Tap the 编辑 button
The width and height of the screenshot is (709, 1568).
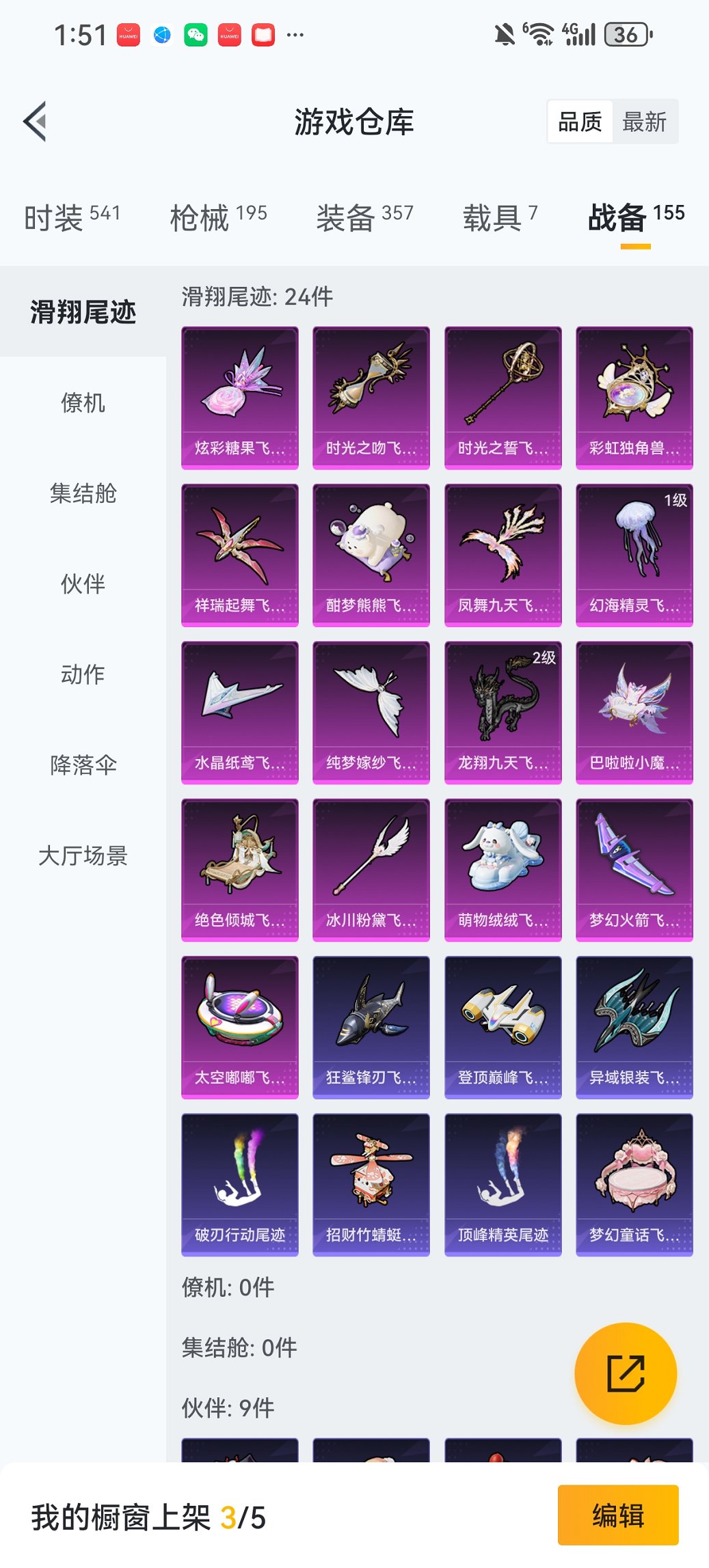point(617,1515)
